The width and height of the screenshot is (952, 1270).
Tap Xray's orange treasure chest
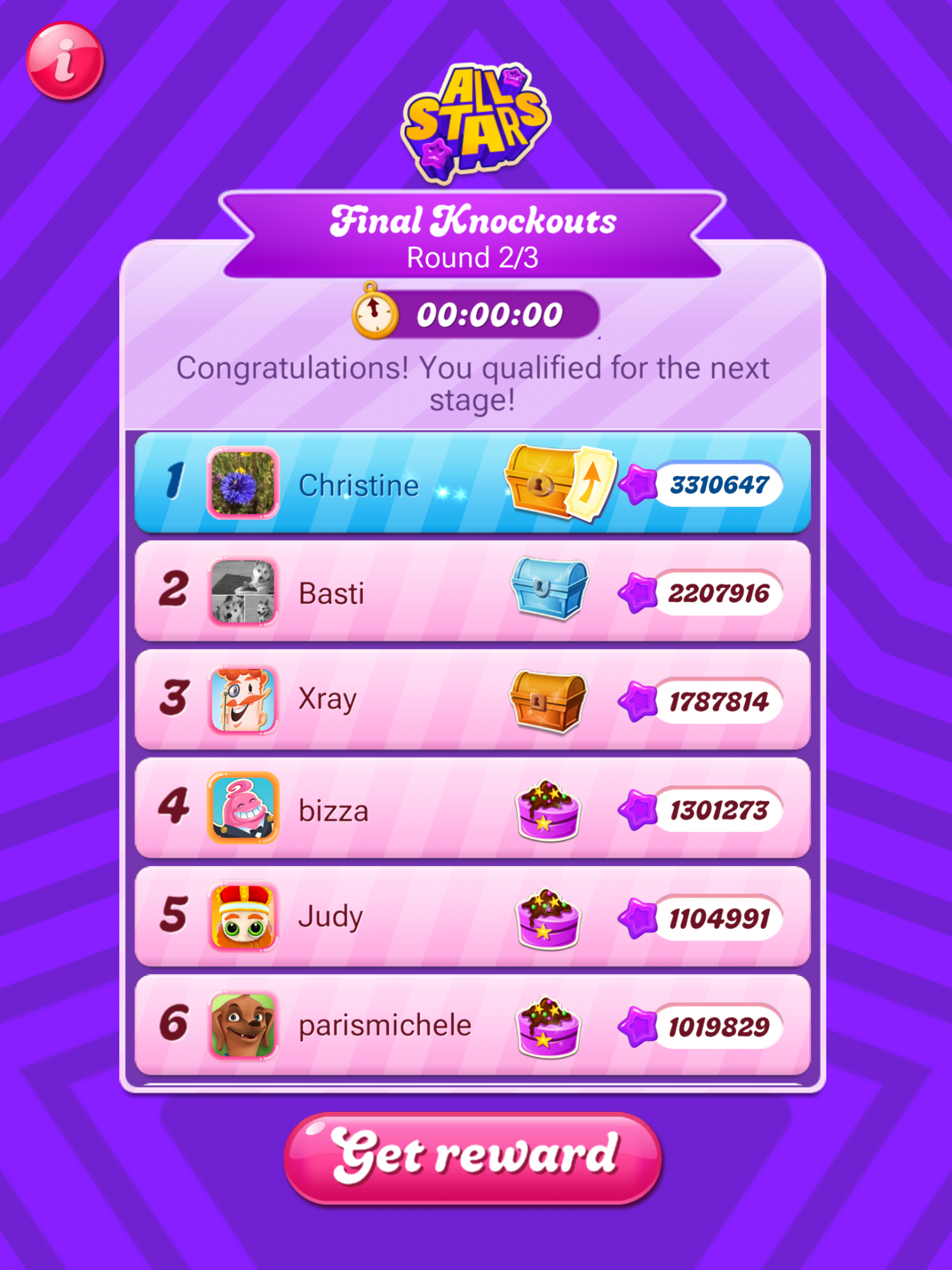coord(548,701)
